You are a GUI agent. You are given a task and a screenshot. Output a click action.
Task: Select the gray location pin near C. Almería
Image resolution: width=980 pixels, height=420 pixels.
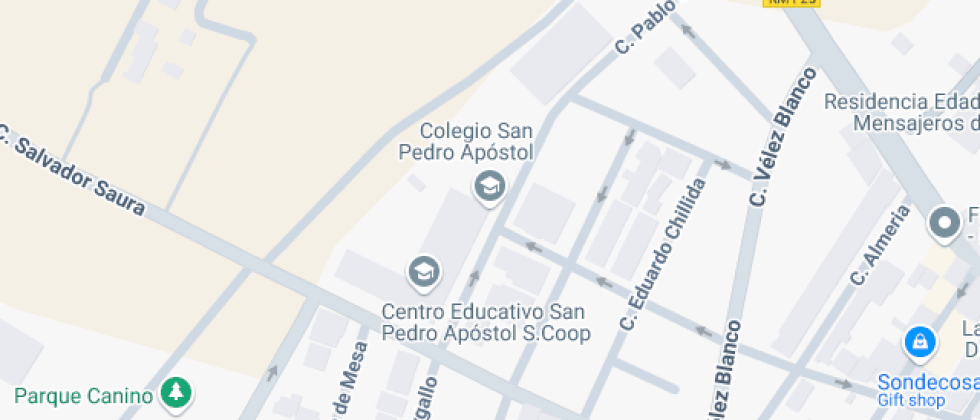point(943,223)
